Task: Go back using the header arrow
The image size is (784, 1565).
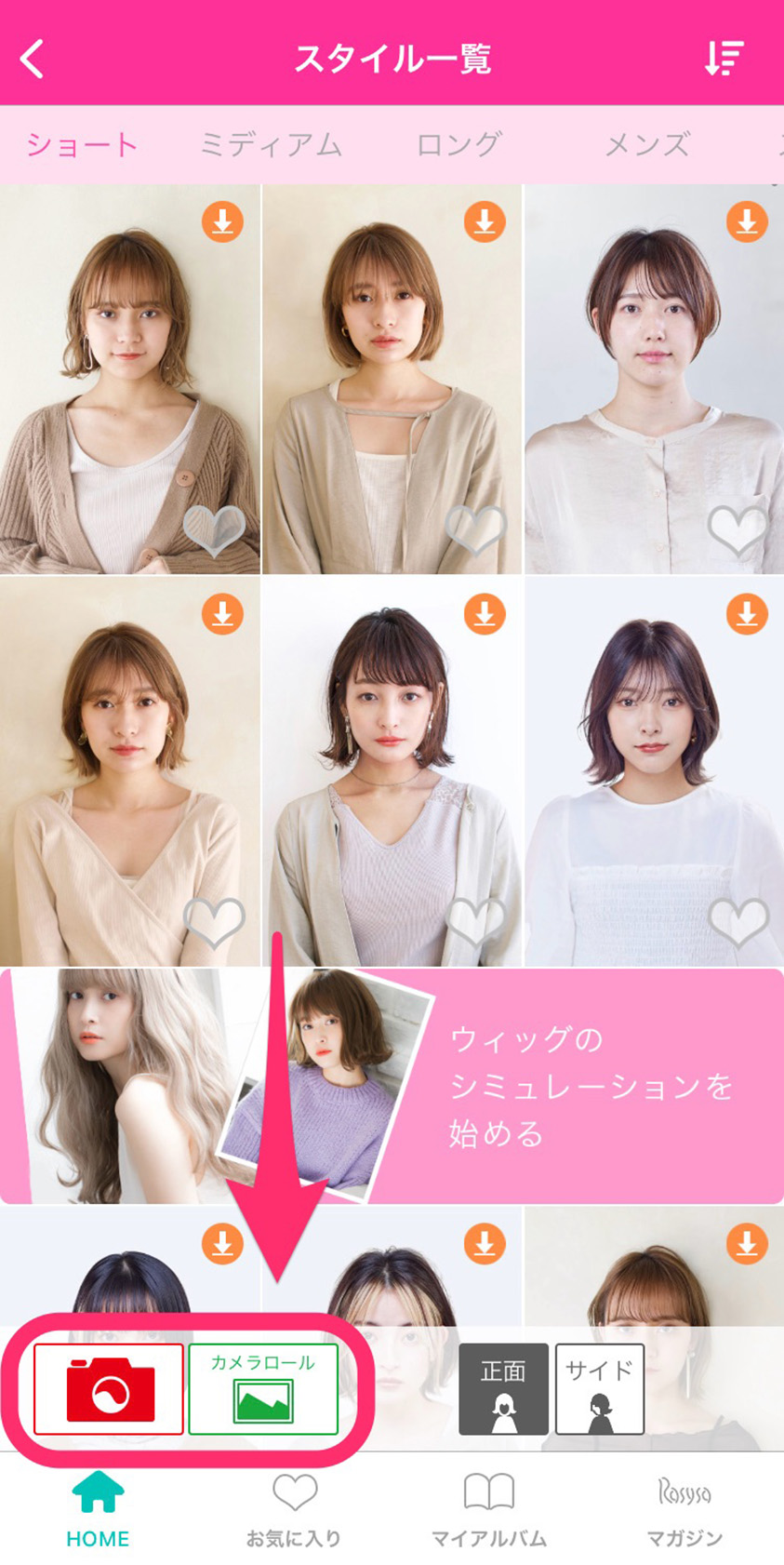Action: point(33,59)
